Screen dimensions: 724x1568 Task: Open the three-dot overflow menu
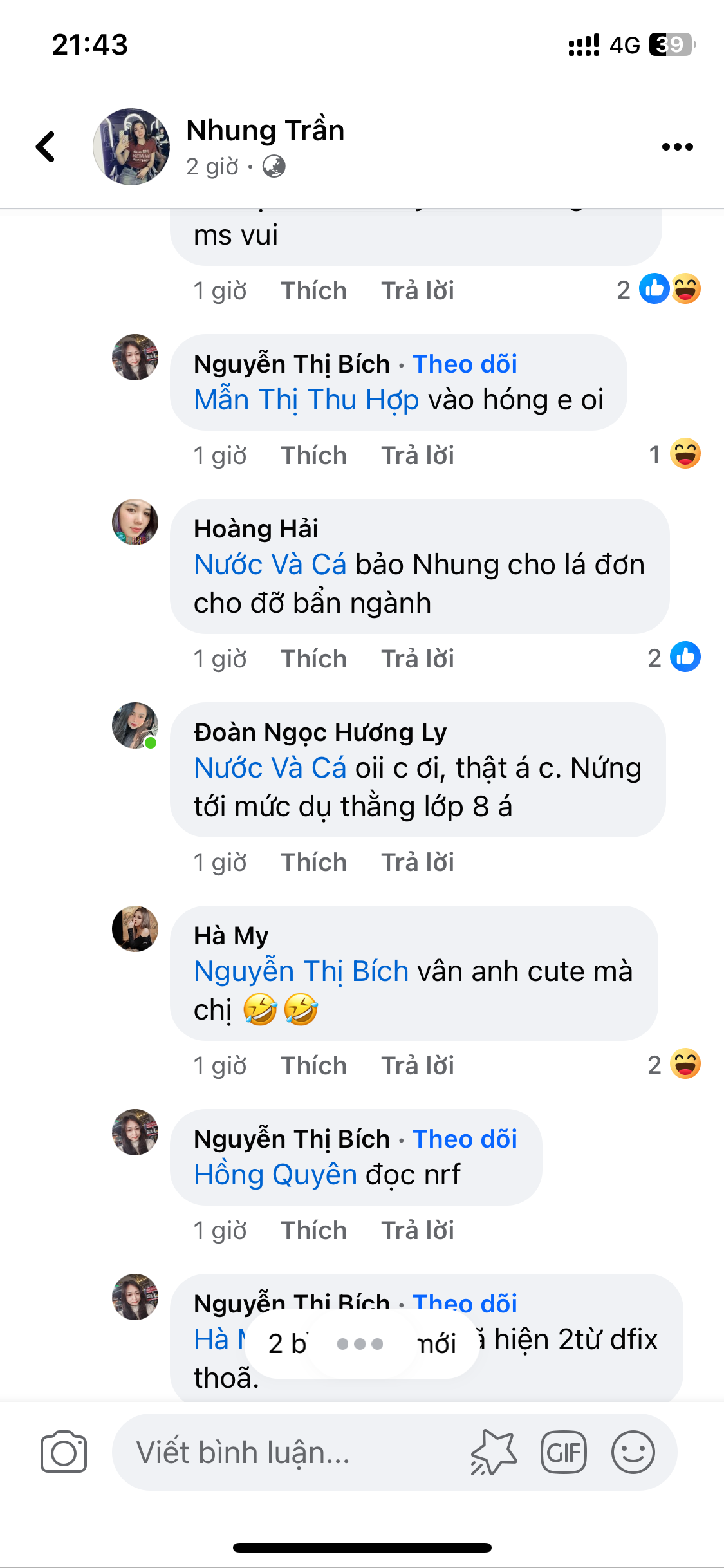coord(677,147)
